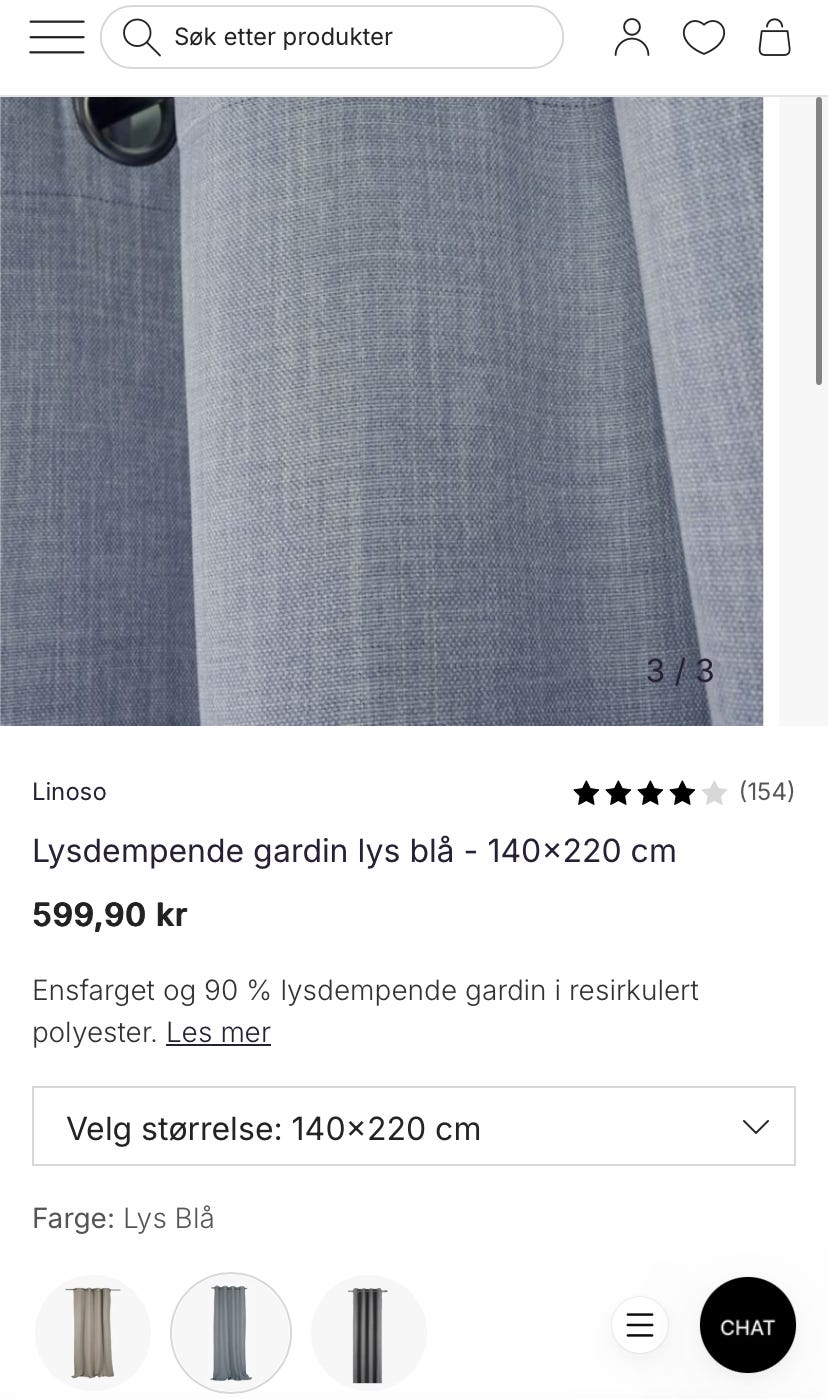Open the shopping bag icon
828x1399 pixels.
pos(774,36)
